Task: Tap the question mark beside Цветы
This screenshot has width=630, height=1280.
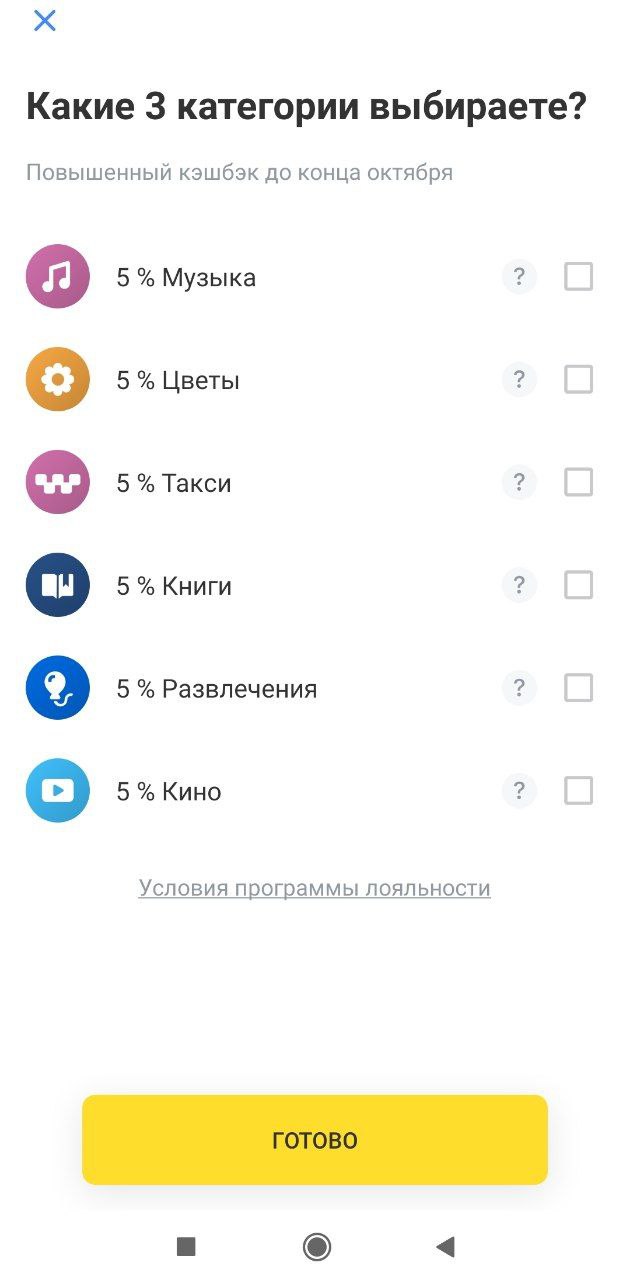Action: click(519, 379)
